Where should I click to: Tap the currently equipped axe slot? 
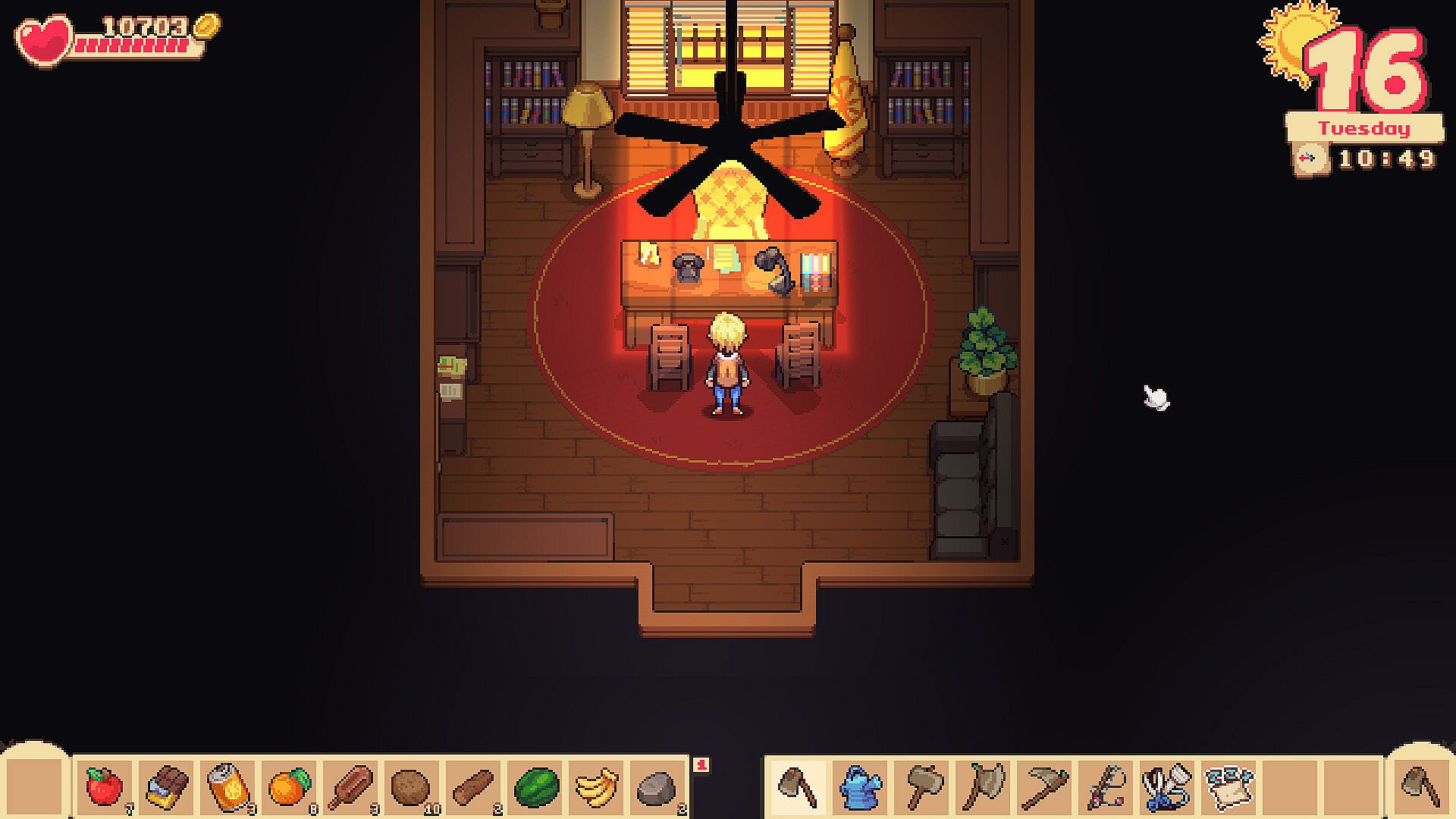click(x=1420, y=787)
